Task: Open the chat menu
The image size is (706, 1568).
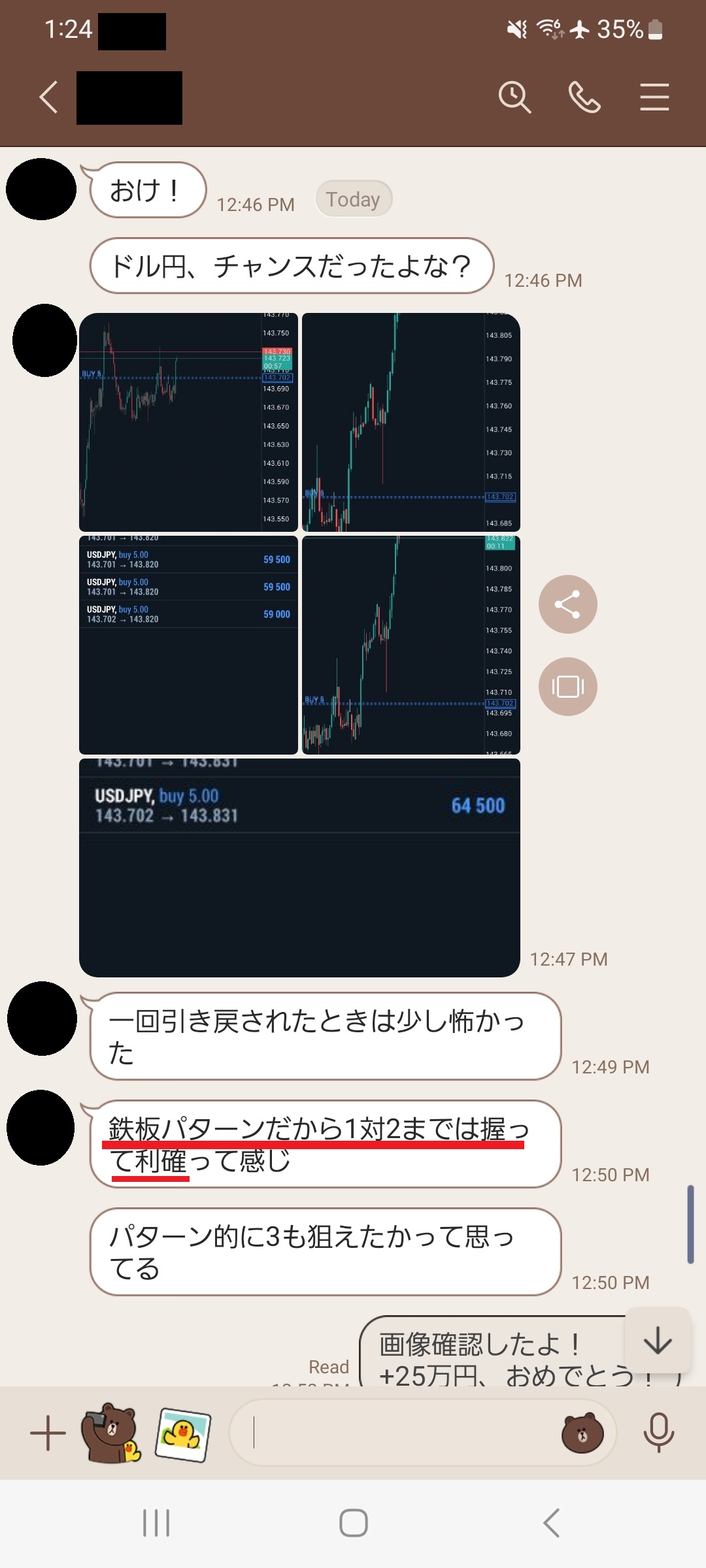Action: coord(654,98)
